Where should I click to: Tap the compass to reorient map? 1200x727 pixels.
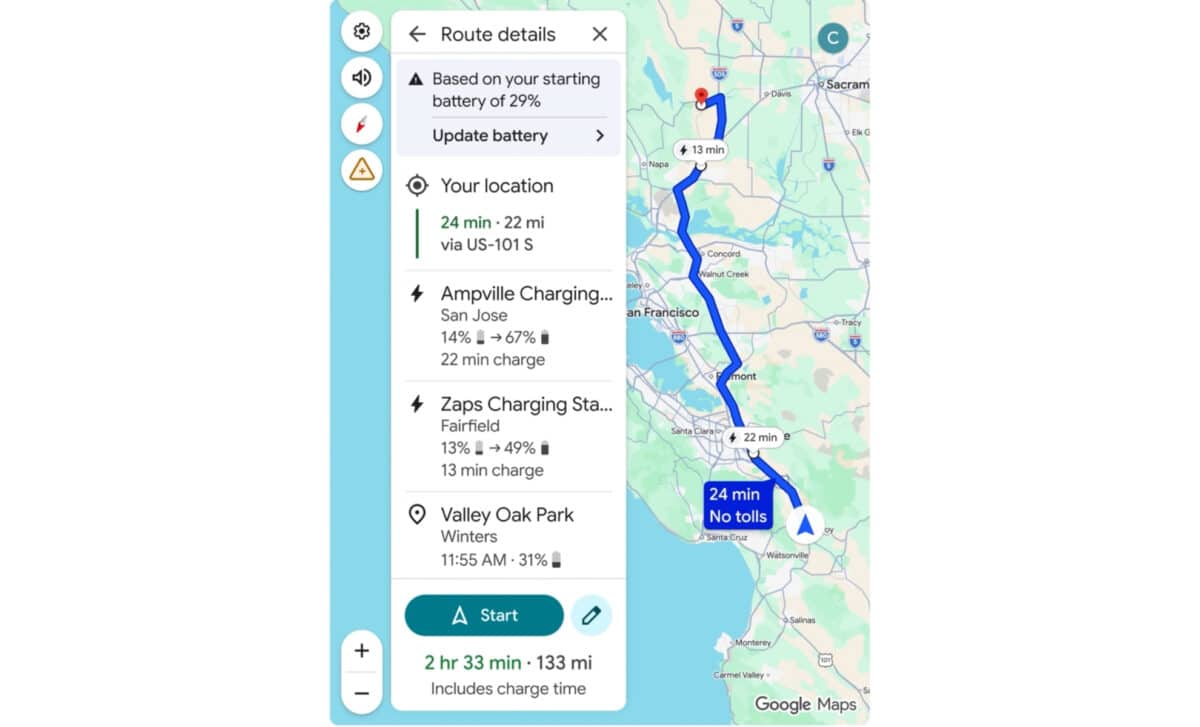361,125
